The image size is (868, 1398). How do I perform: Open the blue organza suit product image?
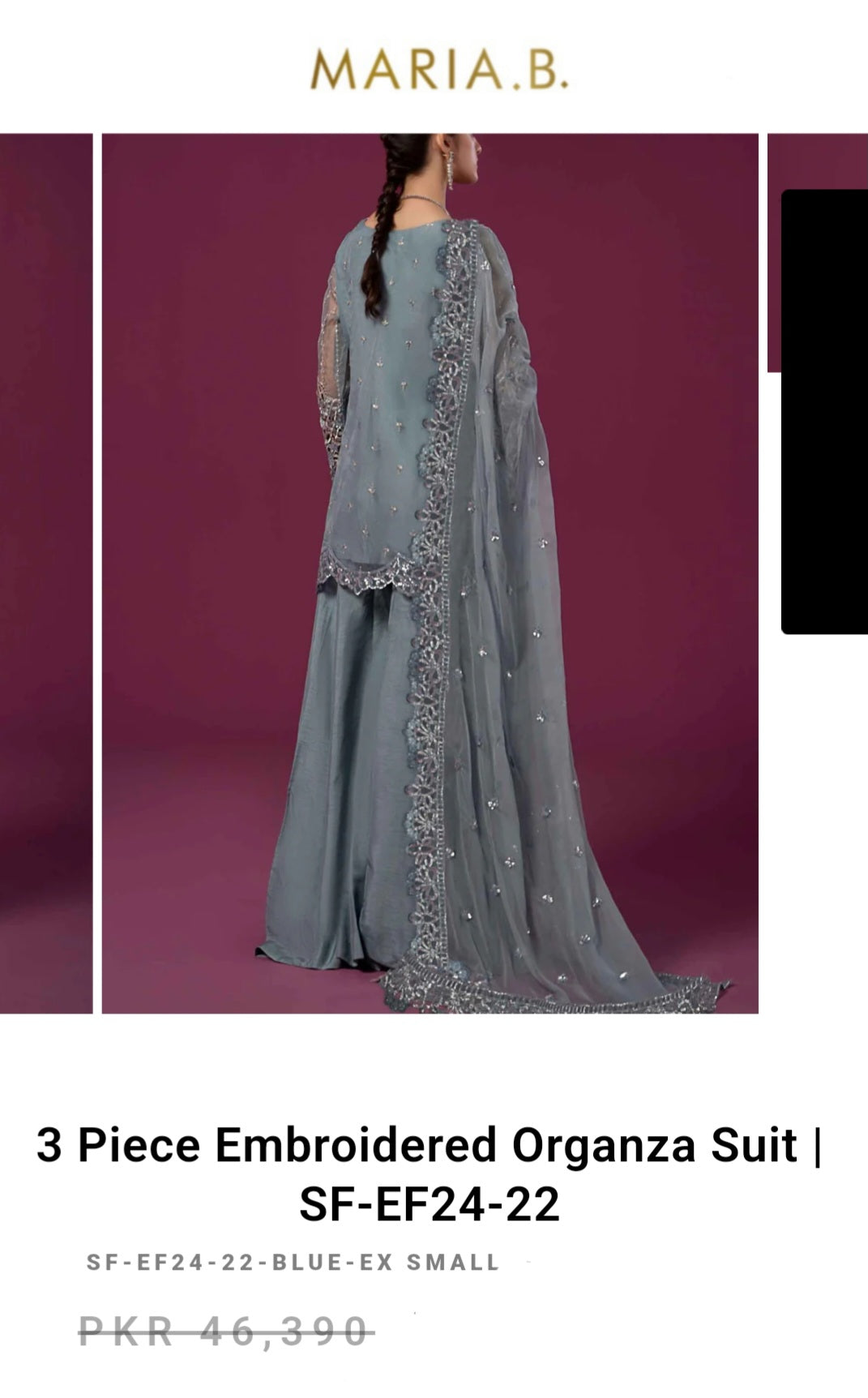pyautogui.click(x=430, y=573)
